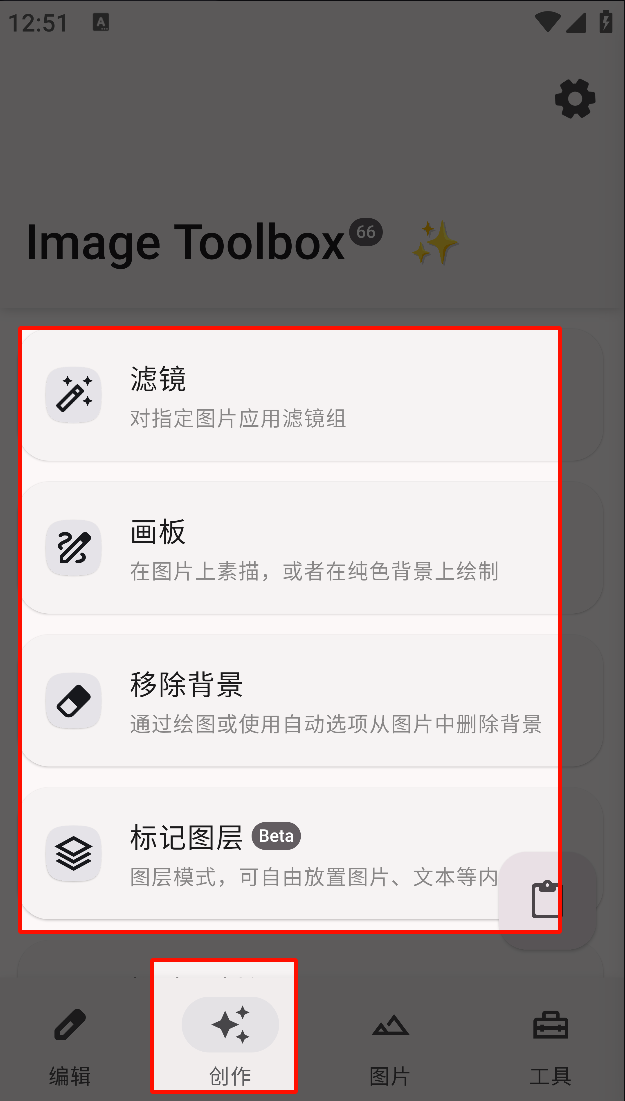Switch to the 图片 tab

pyautogui.click(x=390, y=1046)
